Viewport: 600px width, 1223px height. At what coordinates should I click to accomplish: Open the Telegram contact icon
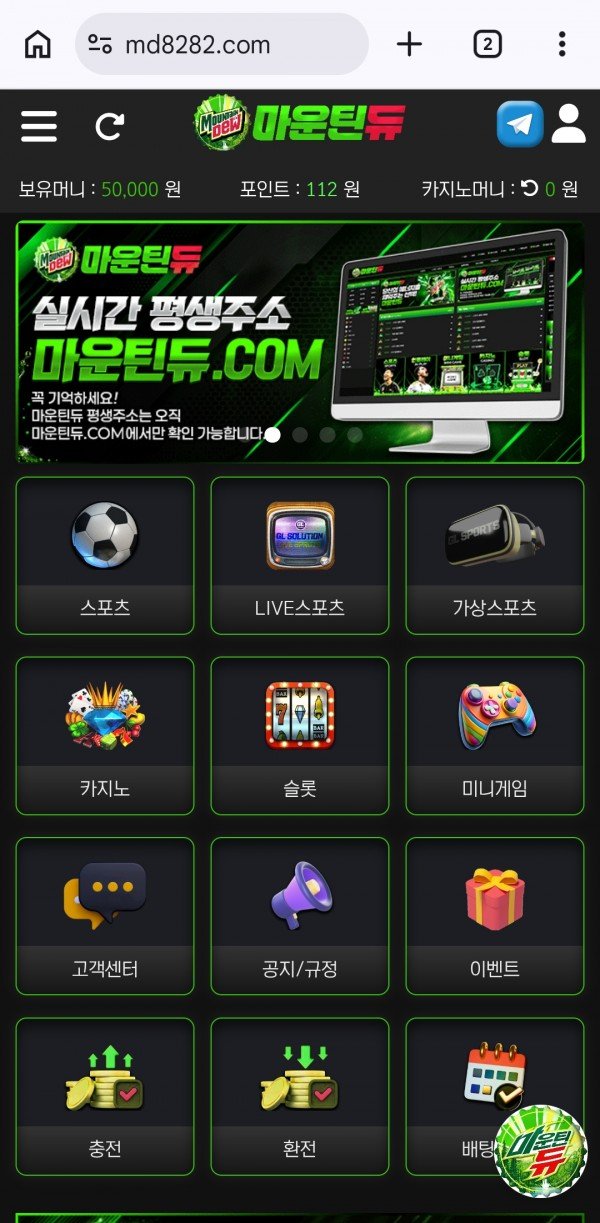[520, 125]
